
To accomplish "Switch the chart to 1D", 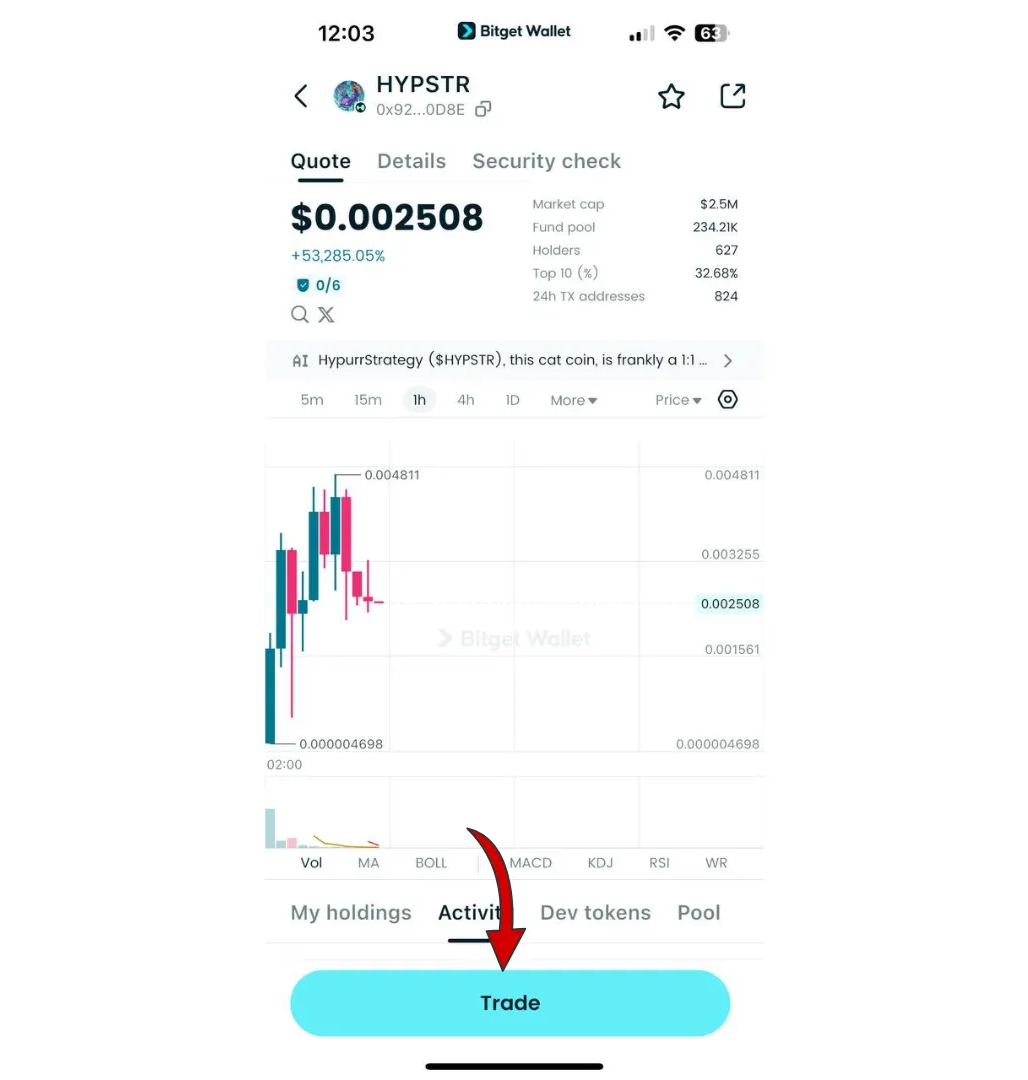I will point(512,400).
